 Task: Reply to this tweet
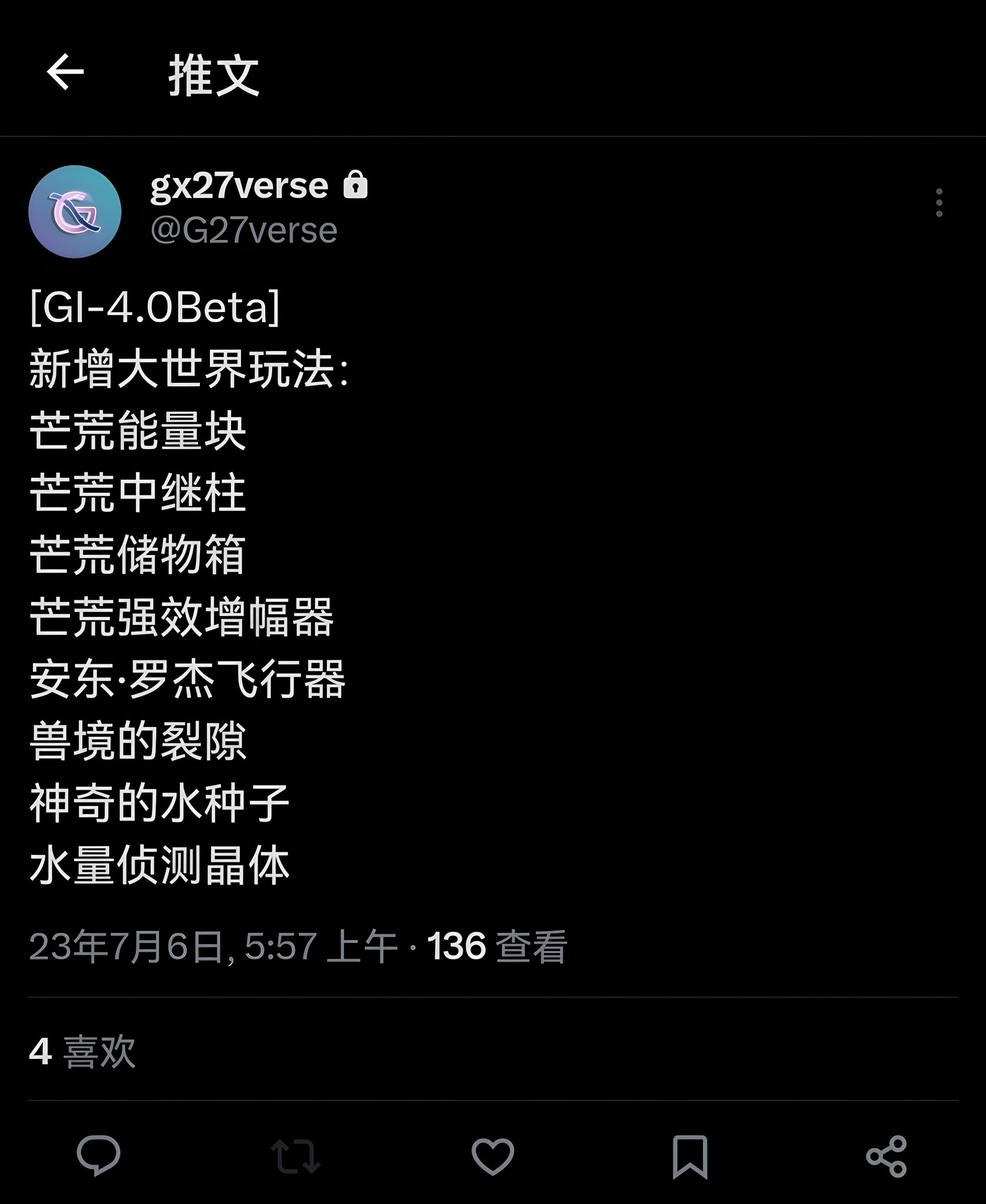pyautogui.click(x=98, y=1156)
